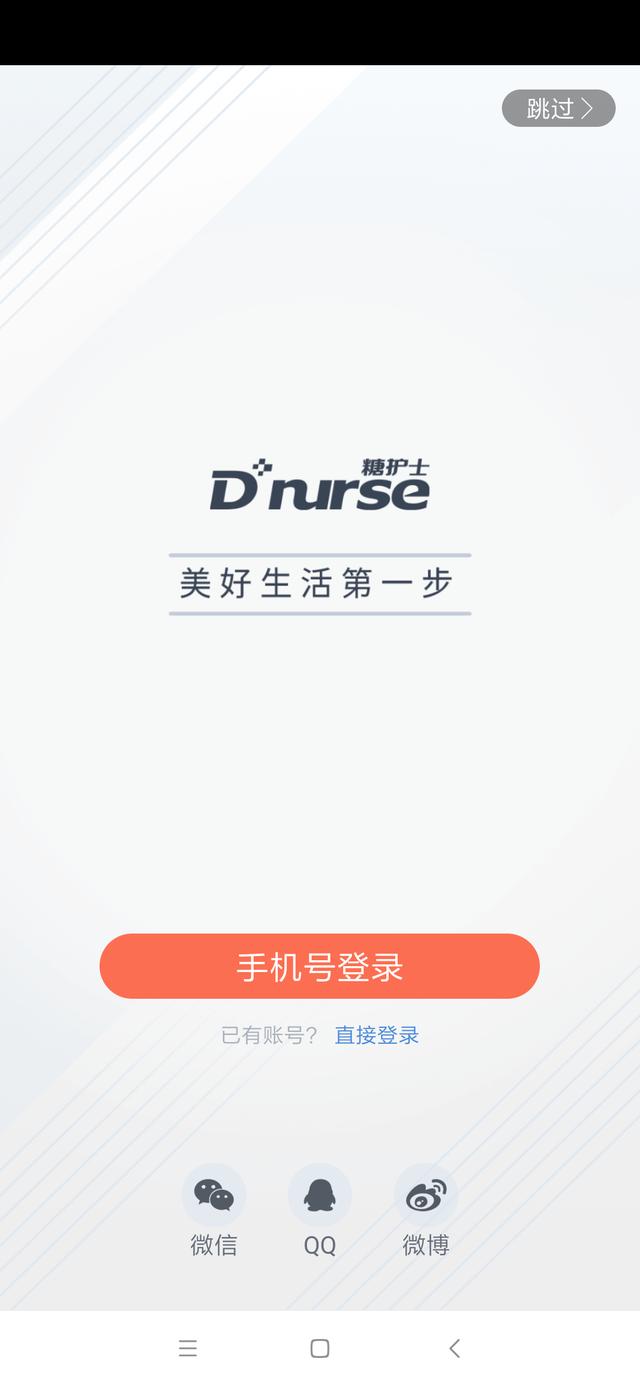Log in with 微信
The image size is (640, 1387).
pos(213,1195)
